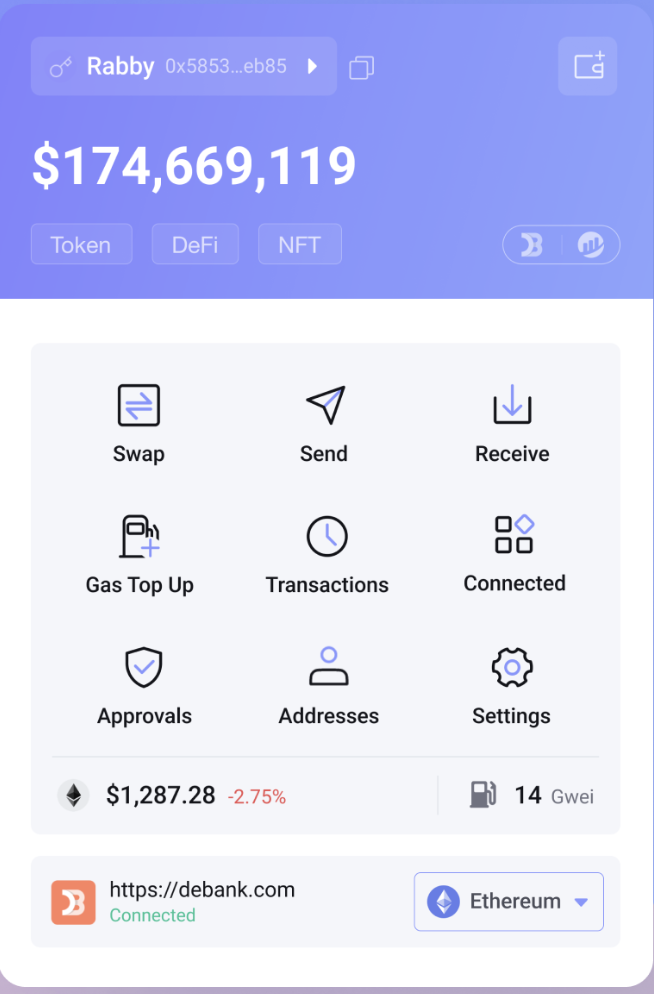Open Connected sites
The width and height of the screenshot is (654, 994).
pyautogui.click(x=514, y=553)
